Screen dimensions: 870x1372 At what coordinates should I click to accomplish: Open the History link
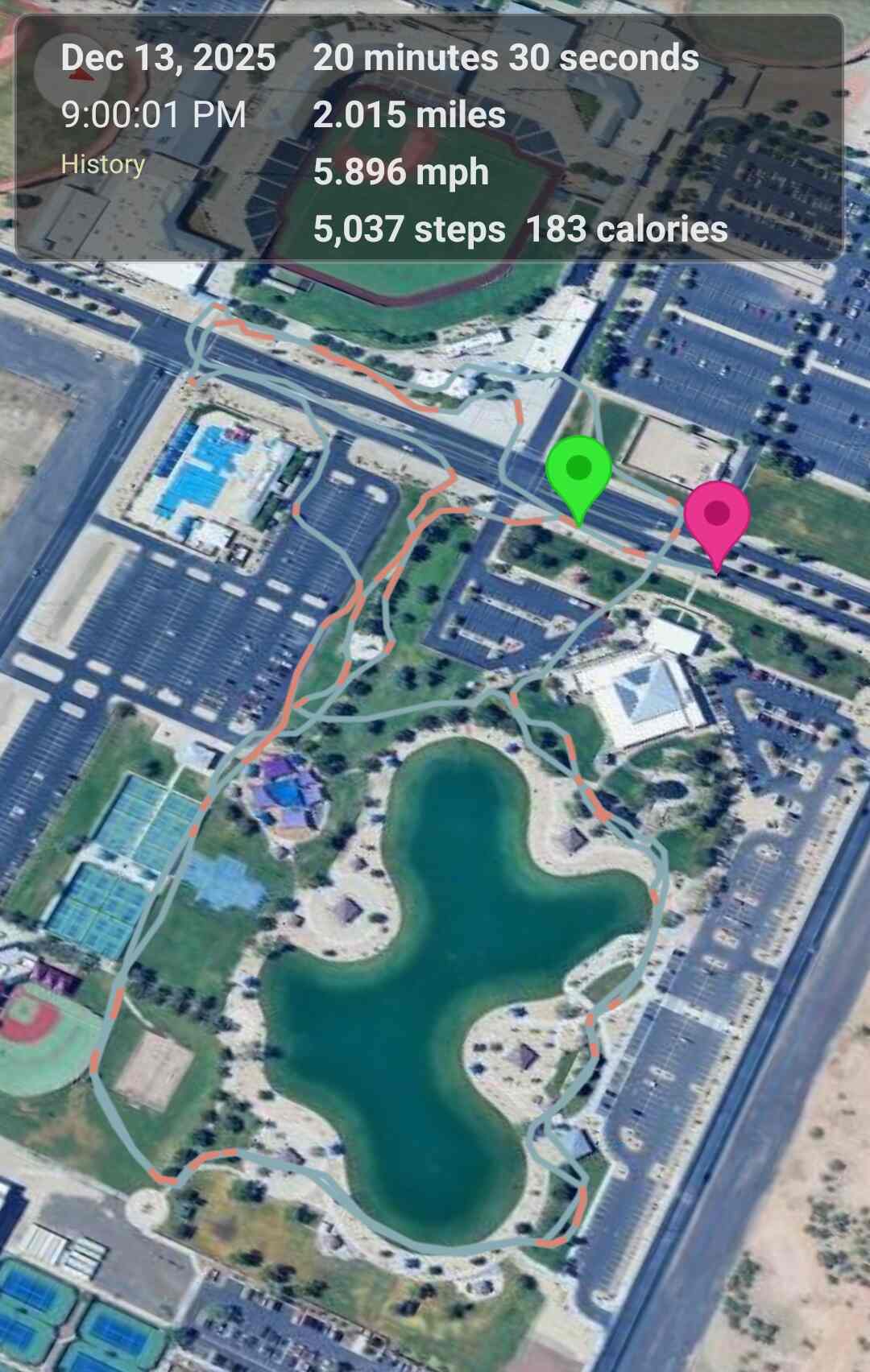click(x=103, y=164)
